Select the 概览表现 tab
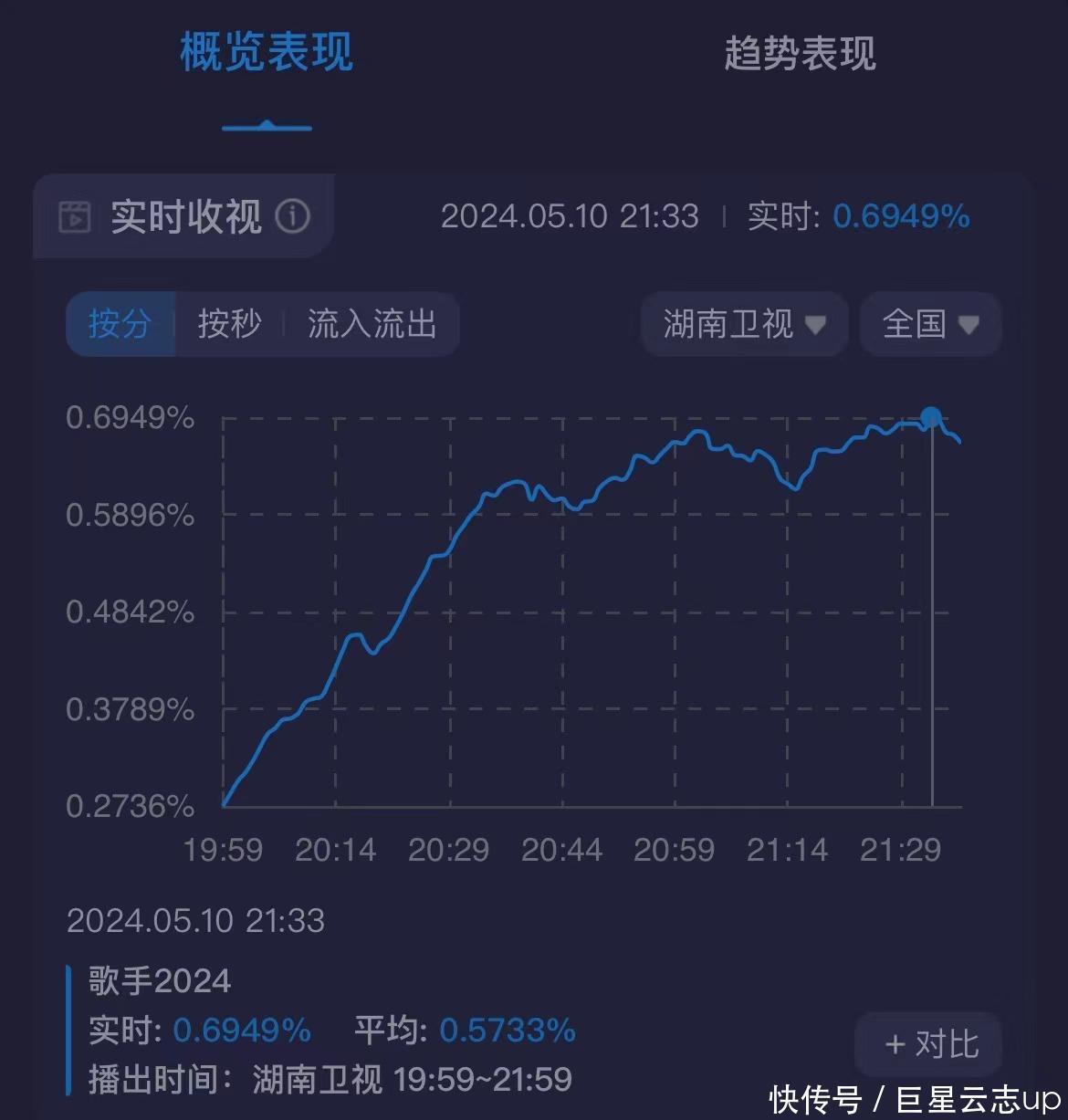1068x1120 pixels. [266, 54]
